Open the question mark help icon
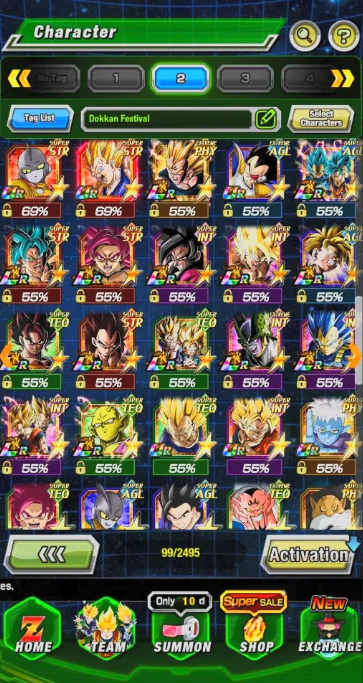Screen dimensions: 363x683 tap(344, 36)
